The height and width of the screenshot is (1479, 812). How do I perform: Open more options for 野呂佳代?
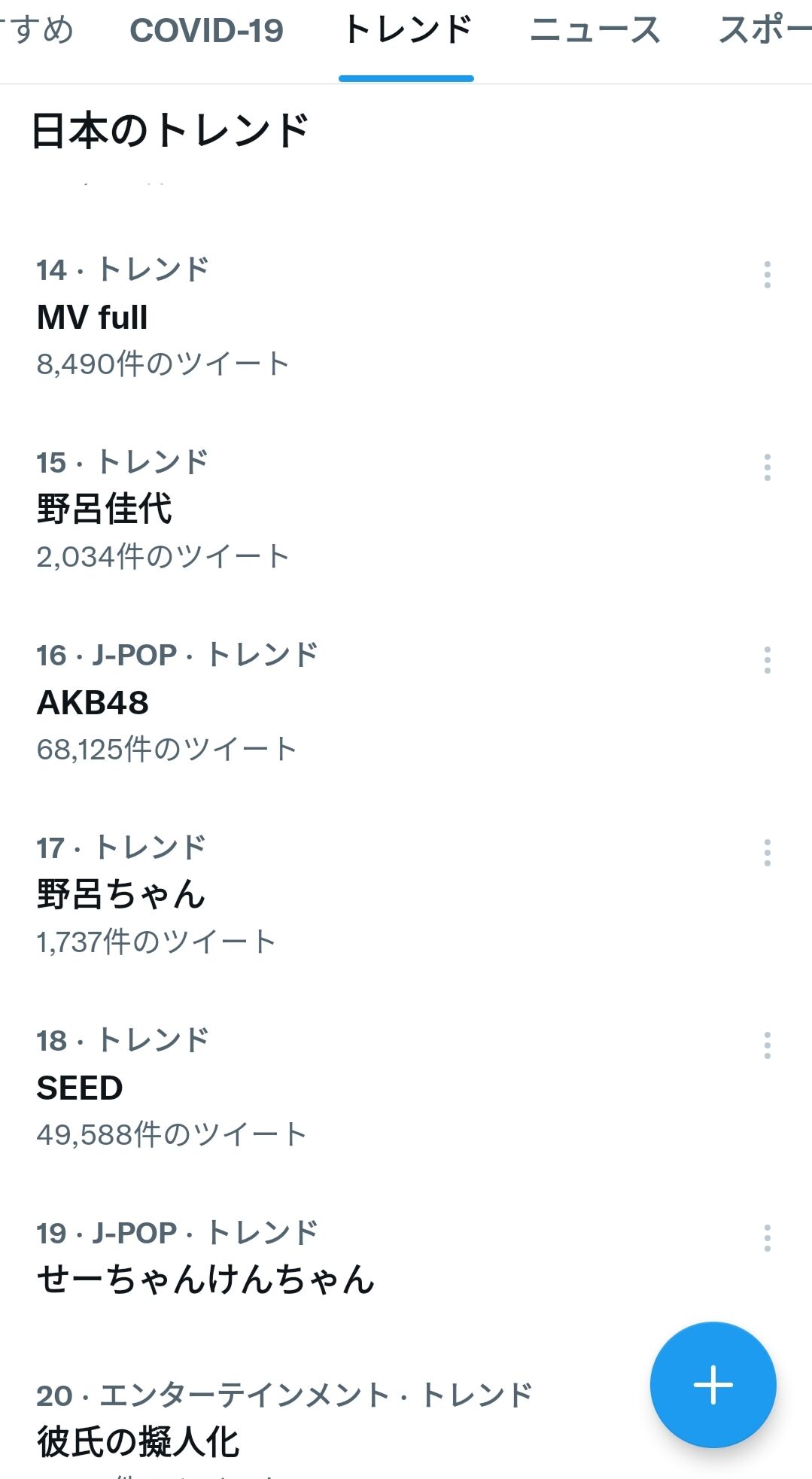[767, 467]
